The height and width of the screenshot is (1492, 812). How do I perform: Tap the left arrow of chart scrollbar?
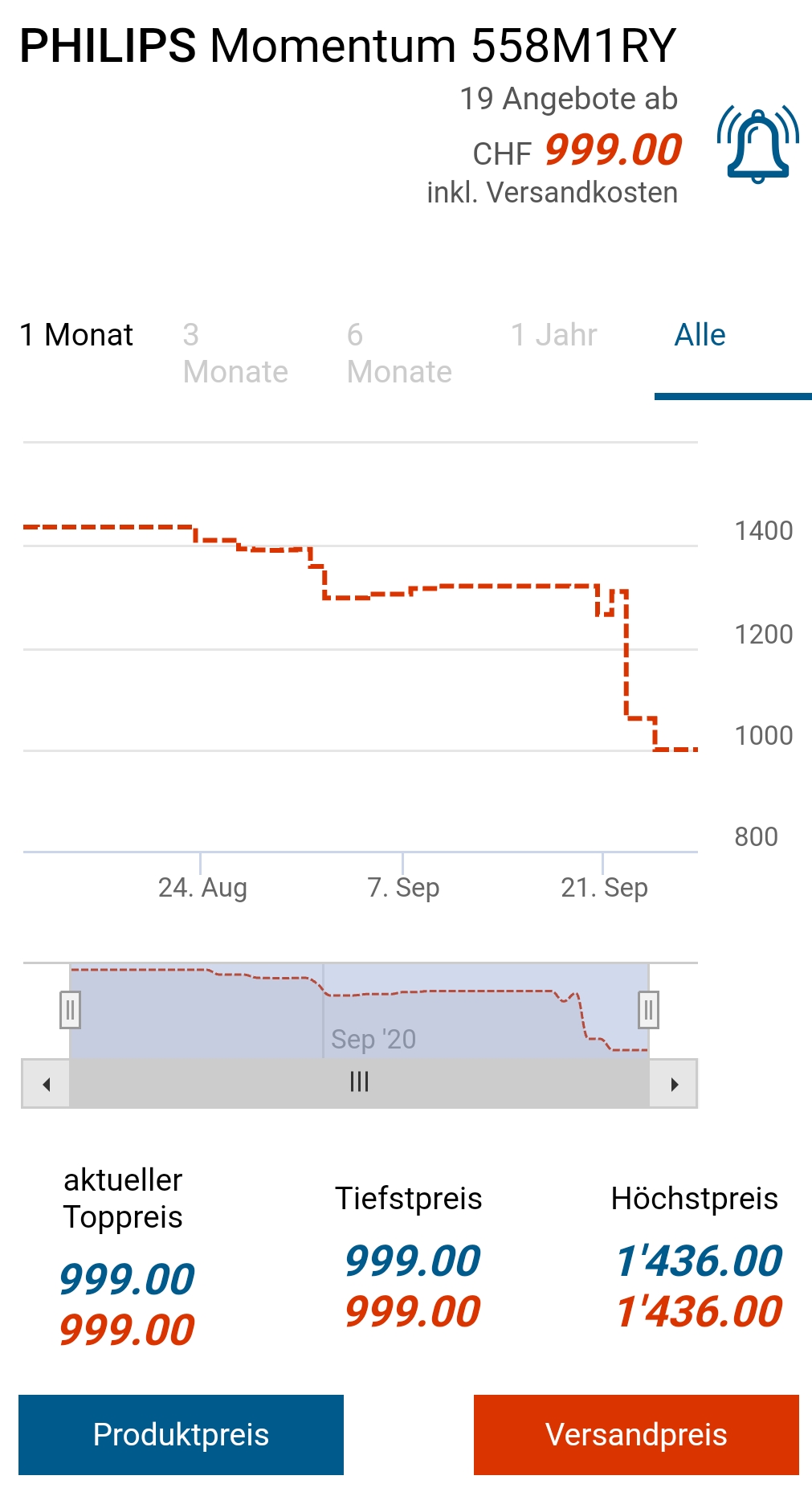pyautogui.click(x=46, y=1084)
